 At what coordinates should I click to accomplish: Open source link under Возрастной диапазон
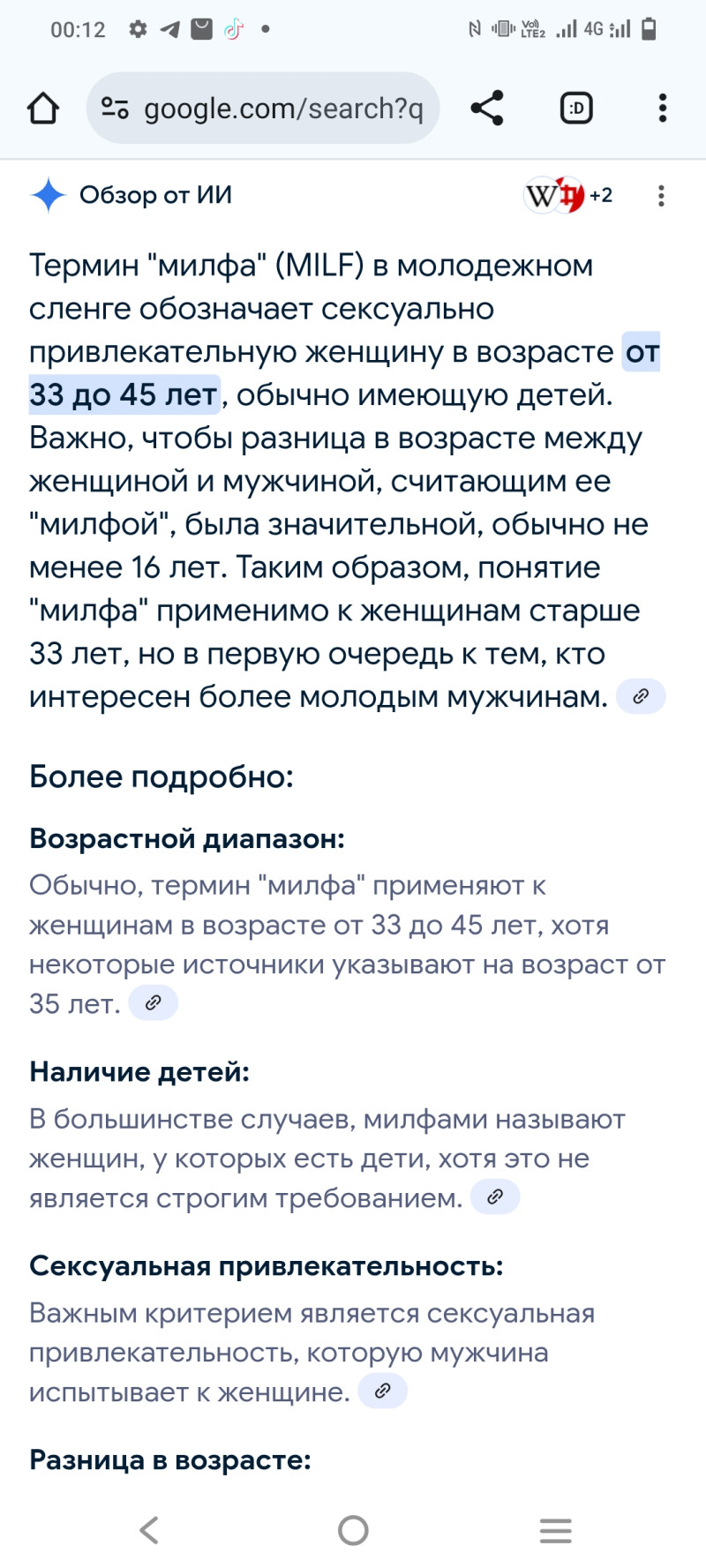tap(154, 1003)
